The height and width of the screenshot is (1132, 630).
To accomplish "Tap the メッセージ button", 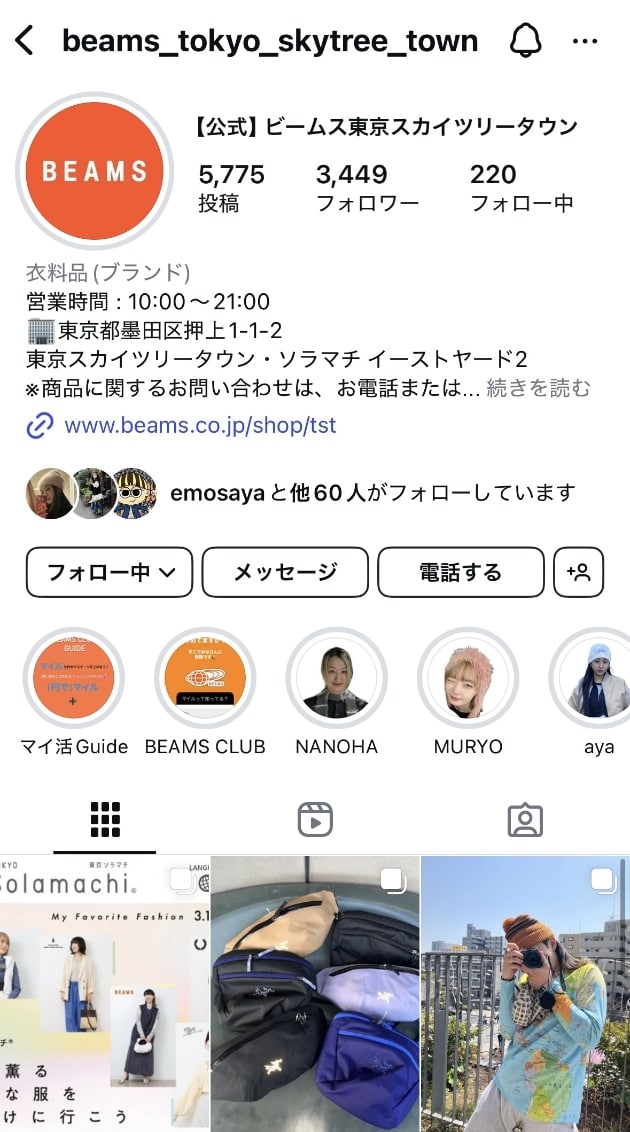I will 285,572.
